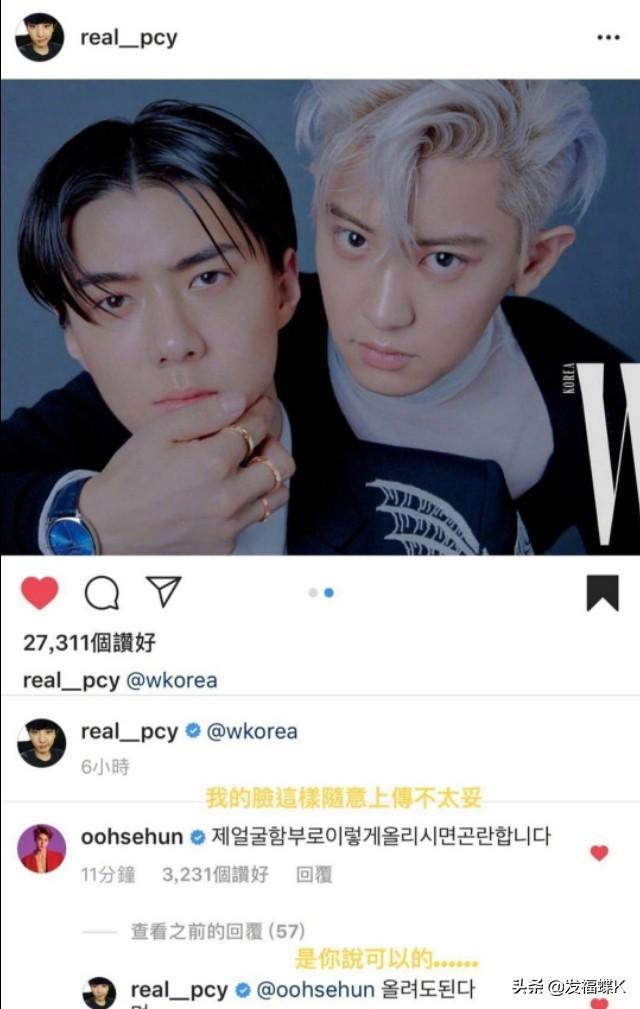
Task: Open the post's three-dot overflow menu
Action: 608,37
